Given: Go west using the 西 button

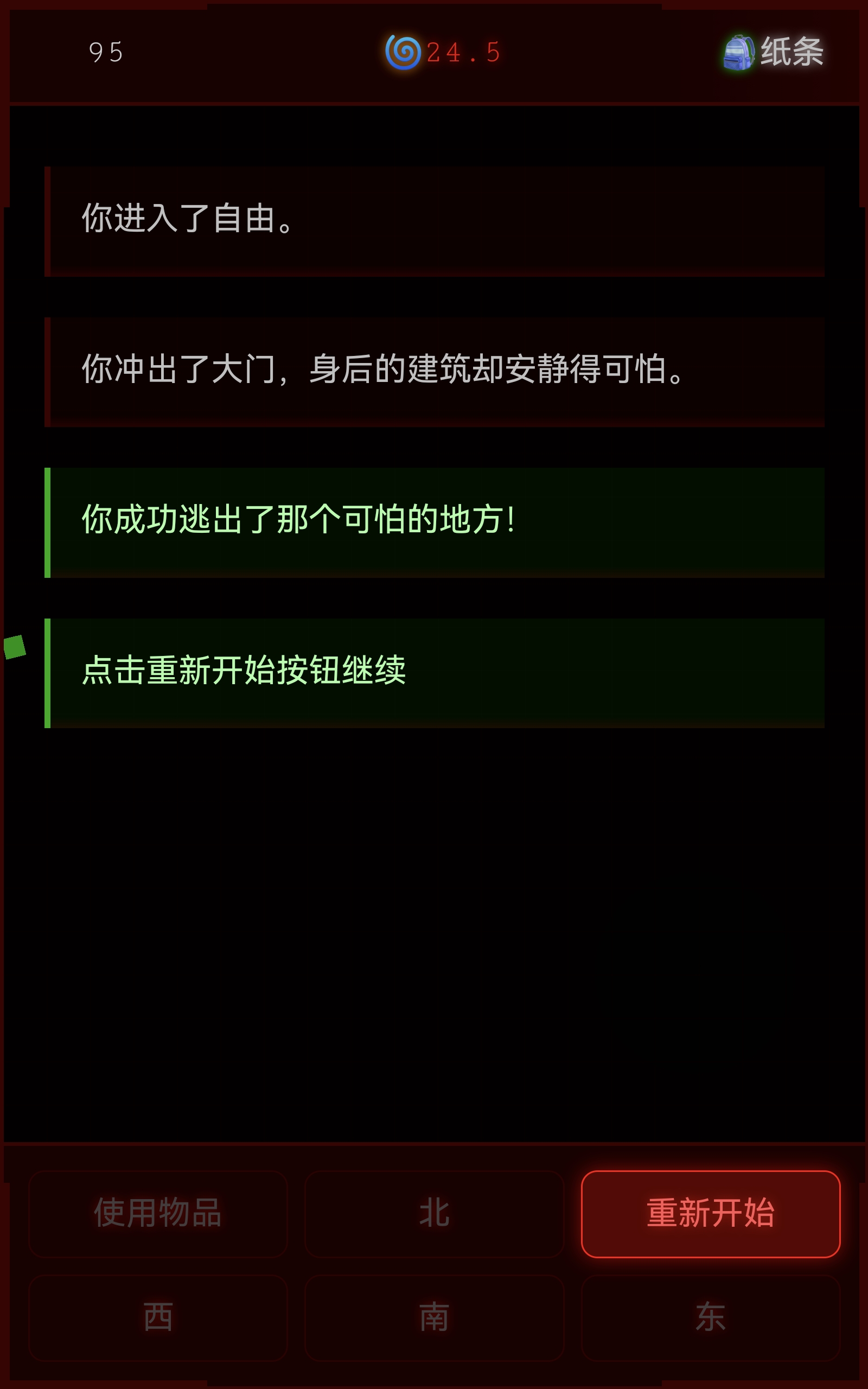Looking at the screenshot, I should (158, 1317).
